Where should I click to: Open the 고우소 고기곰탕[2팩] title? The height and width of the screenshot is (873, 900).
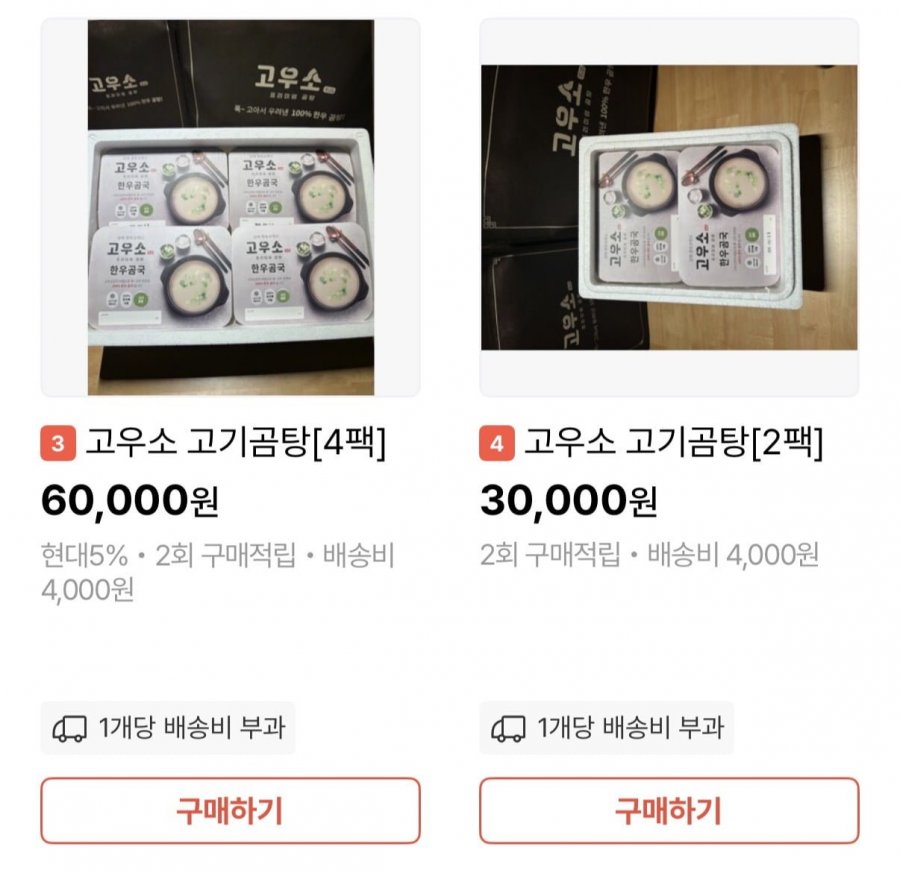point(673,442)
